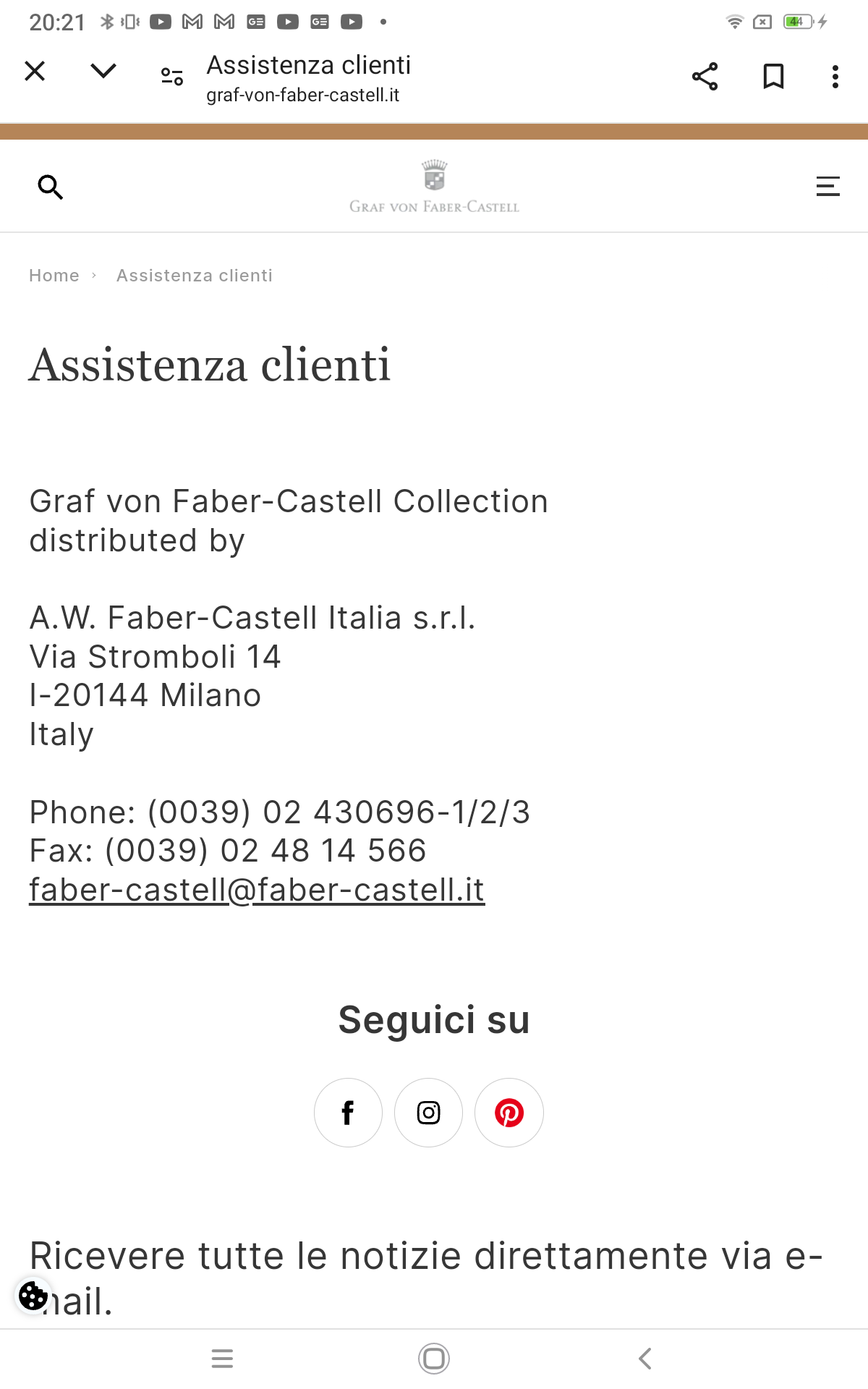Visit the Facebook page
868x1389 pixels.
tap(348, 1113)
